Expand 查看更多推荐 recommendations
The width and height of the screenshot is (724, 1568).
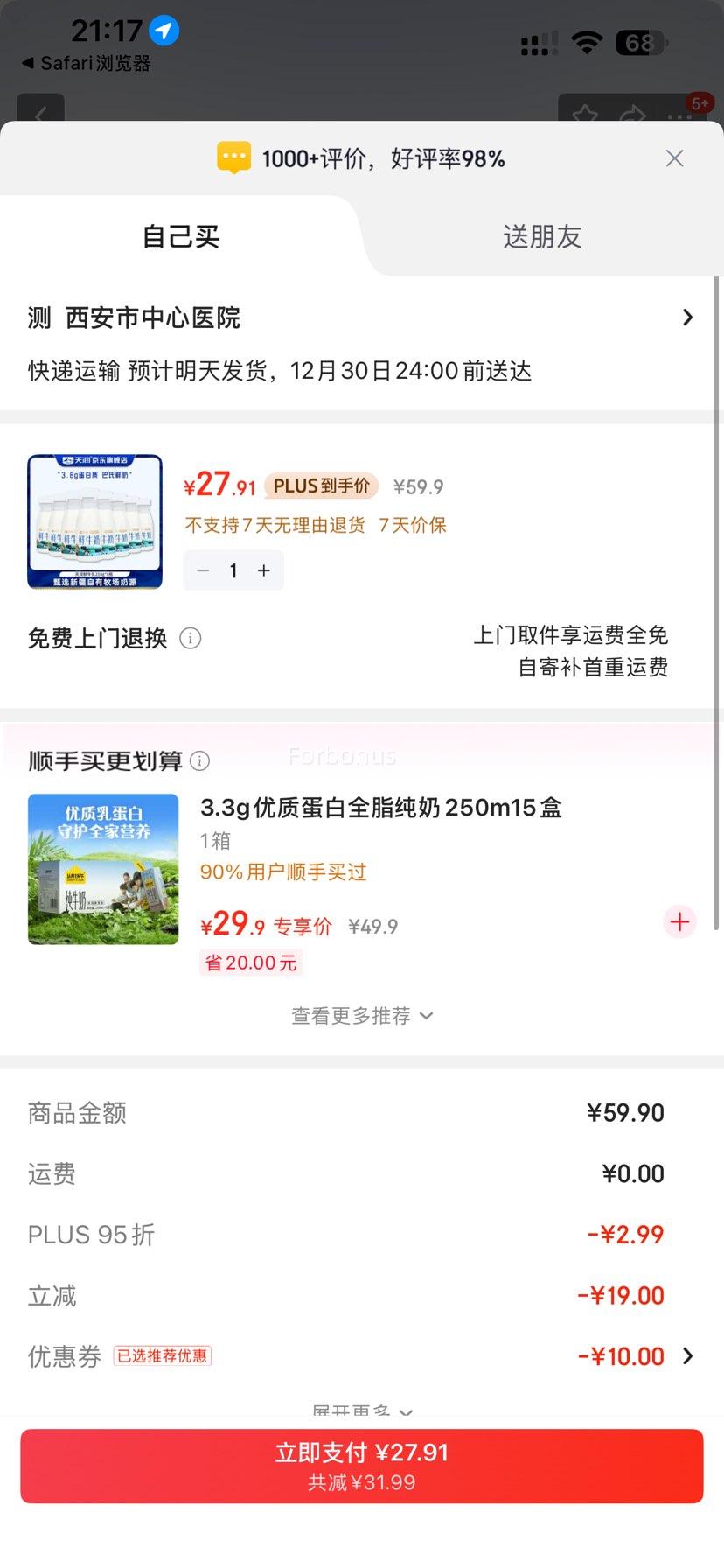point(362,1015)
